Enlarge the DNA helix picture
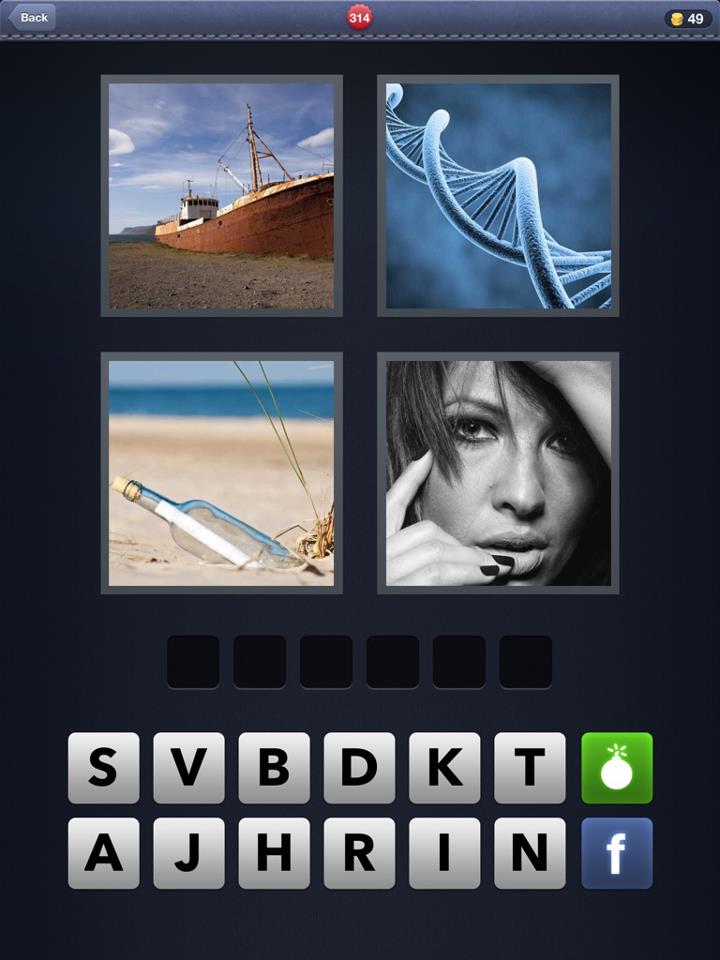This screenshot has height=960, width=720. (x=498, y=196)
